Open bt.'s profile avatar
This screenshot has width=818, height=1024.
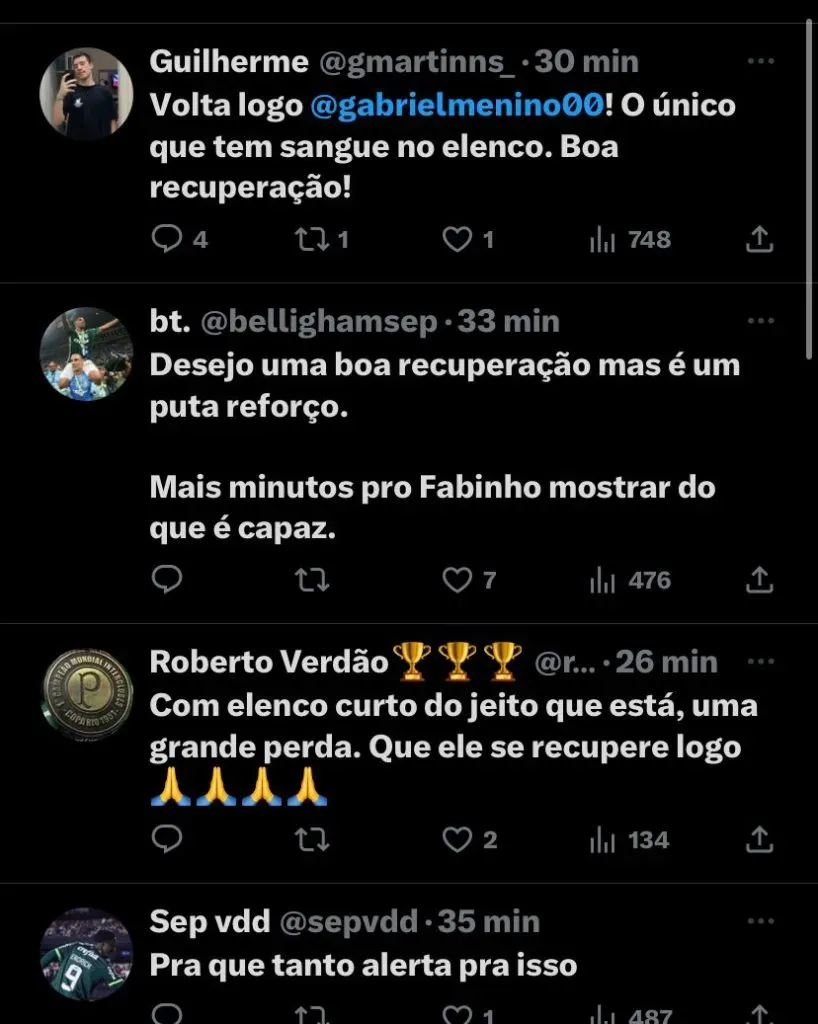[86, 353]
